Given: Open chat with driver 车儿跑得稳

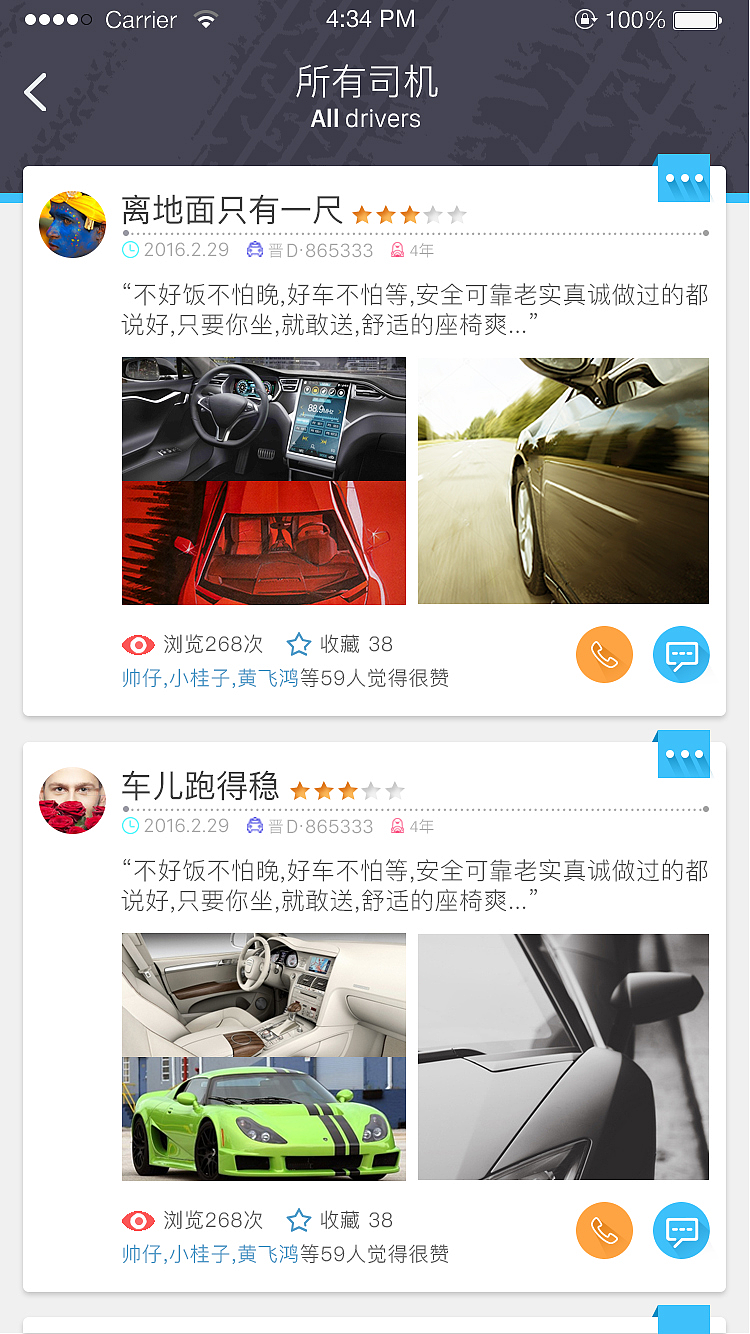Looking at the screenshot, I should point(681,1231).
